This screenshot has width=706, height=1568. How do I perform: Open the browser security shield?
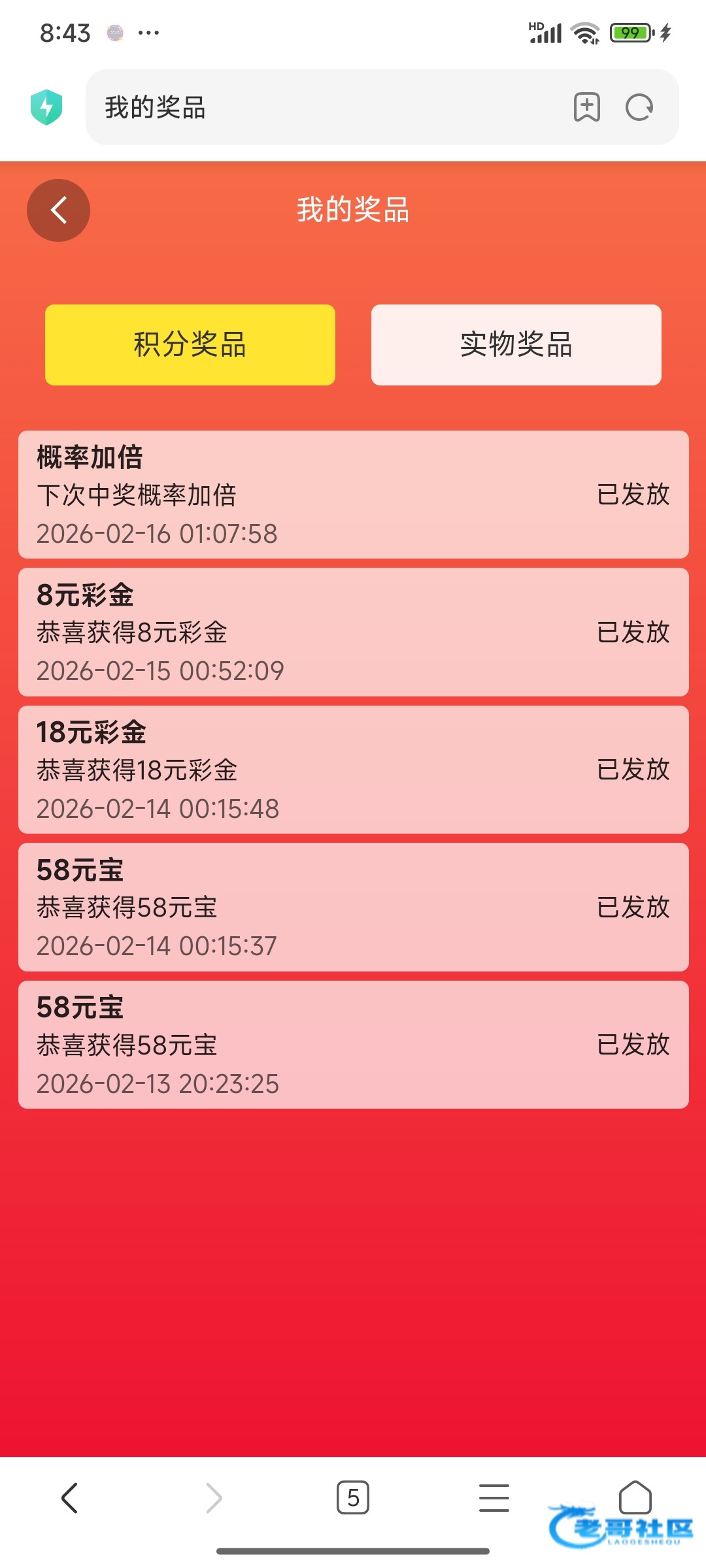46,107
